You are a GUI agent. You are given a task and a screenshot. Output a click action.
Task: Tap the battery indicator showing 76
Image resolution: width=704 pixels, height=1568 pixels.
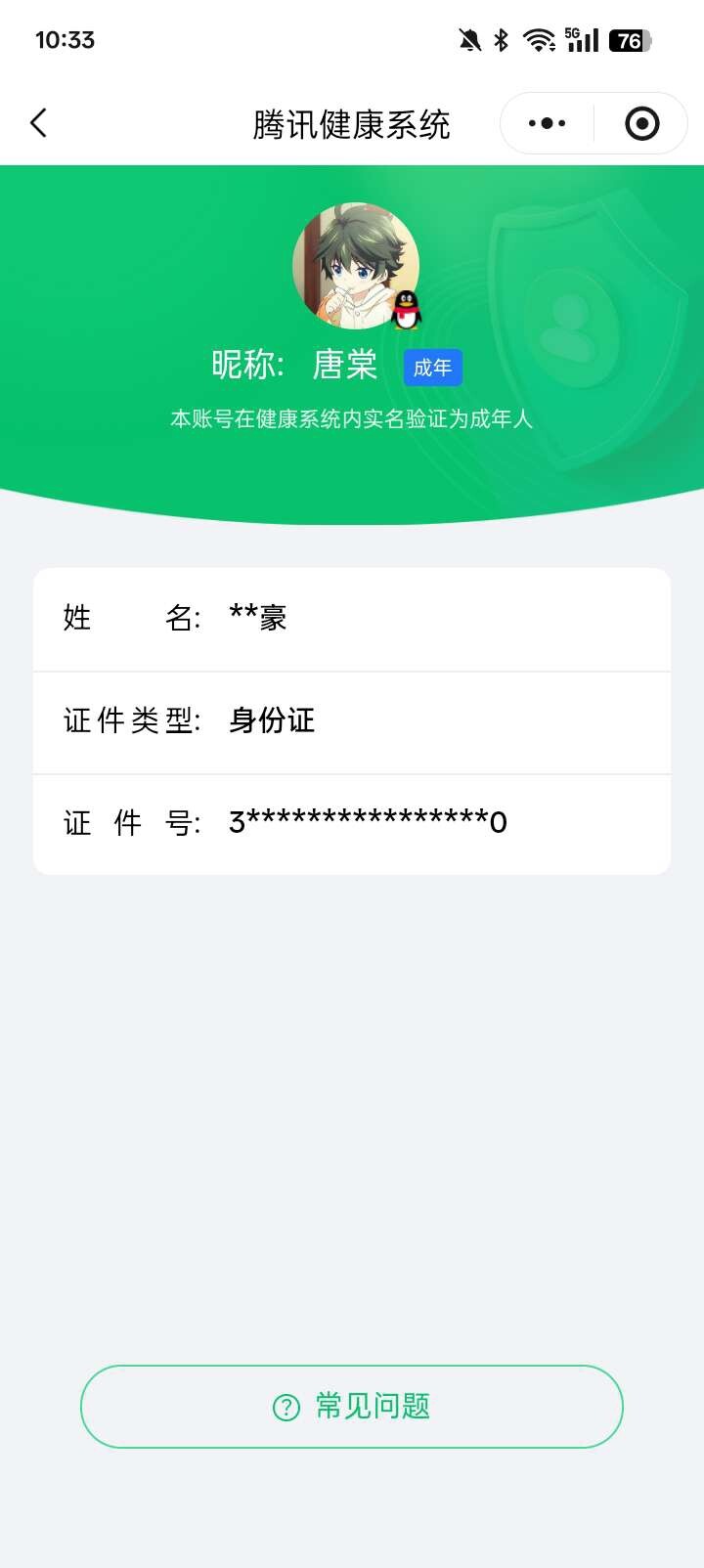[631, 40]
